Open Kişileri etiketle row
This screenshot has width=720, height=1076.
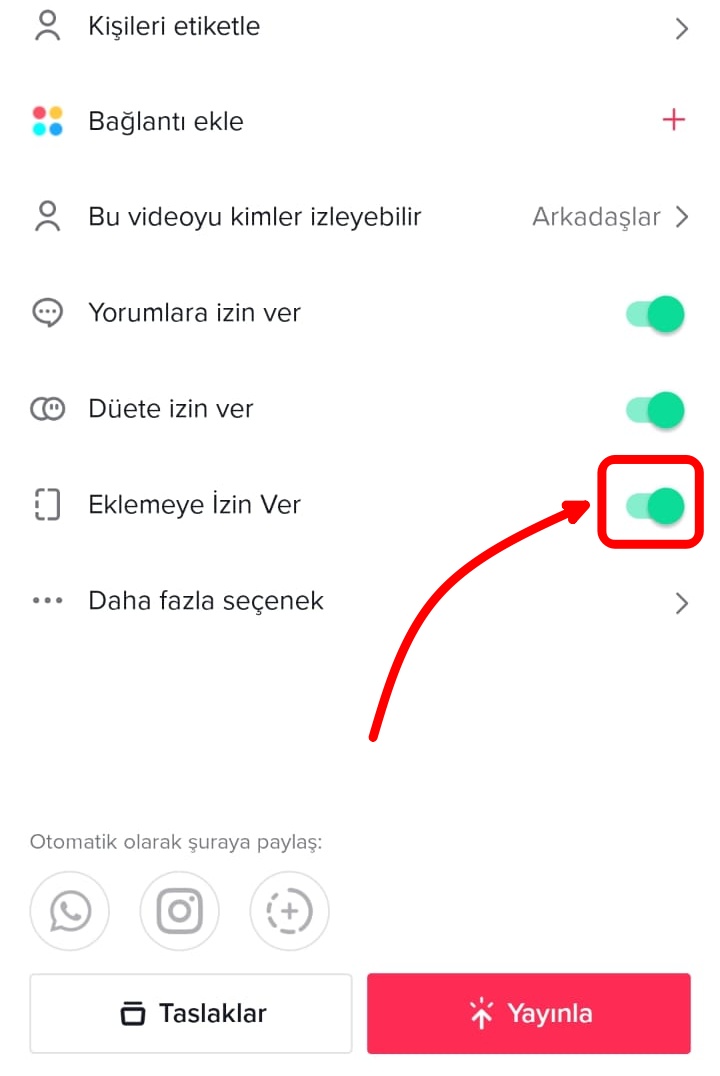coord(360,27)
